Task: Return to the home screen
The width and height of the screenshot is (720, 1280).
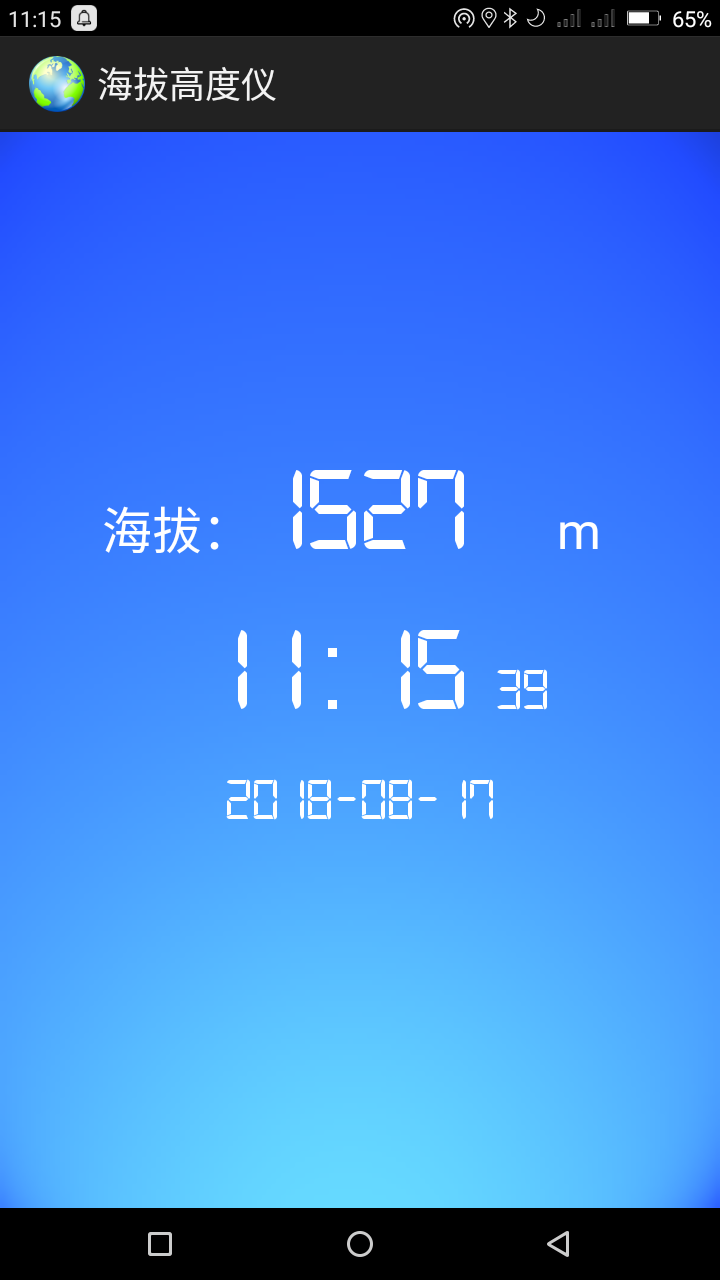Action: click(x=360, y=1244)
